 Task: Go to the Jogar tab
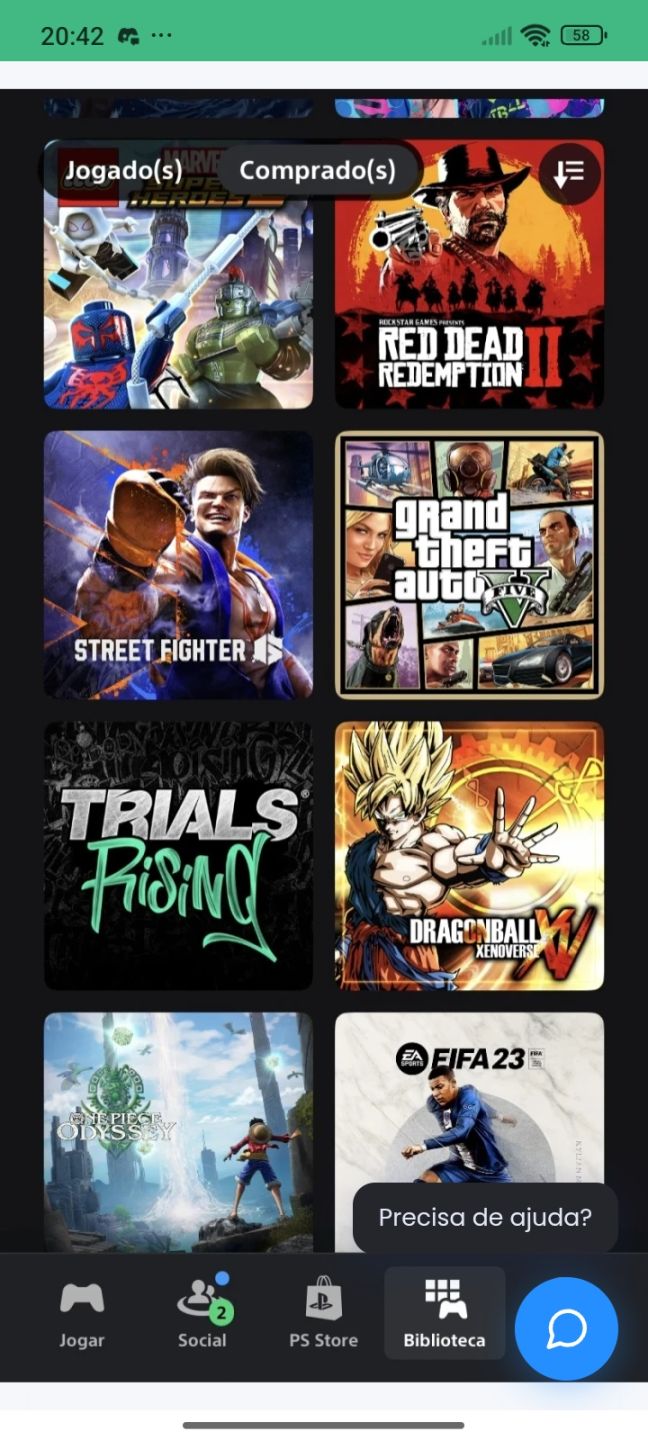[x=82, y=1314]
